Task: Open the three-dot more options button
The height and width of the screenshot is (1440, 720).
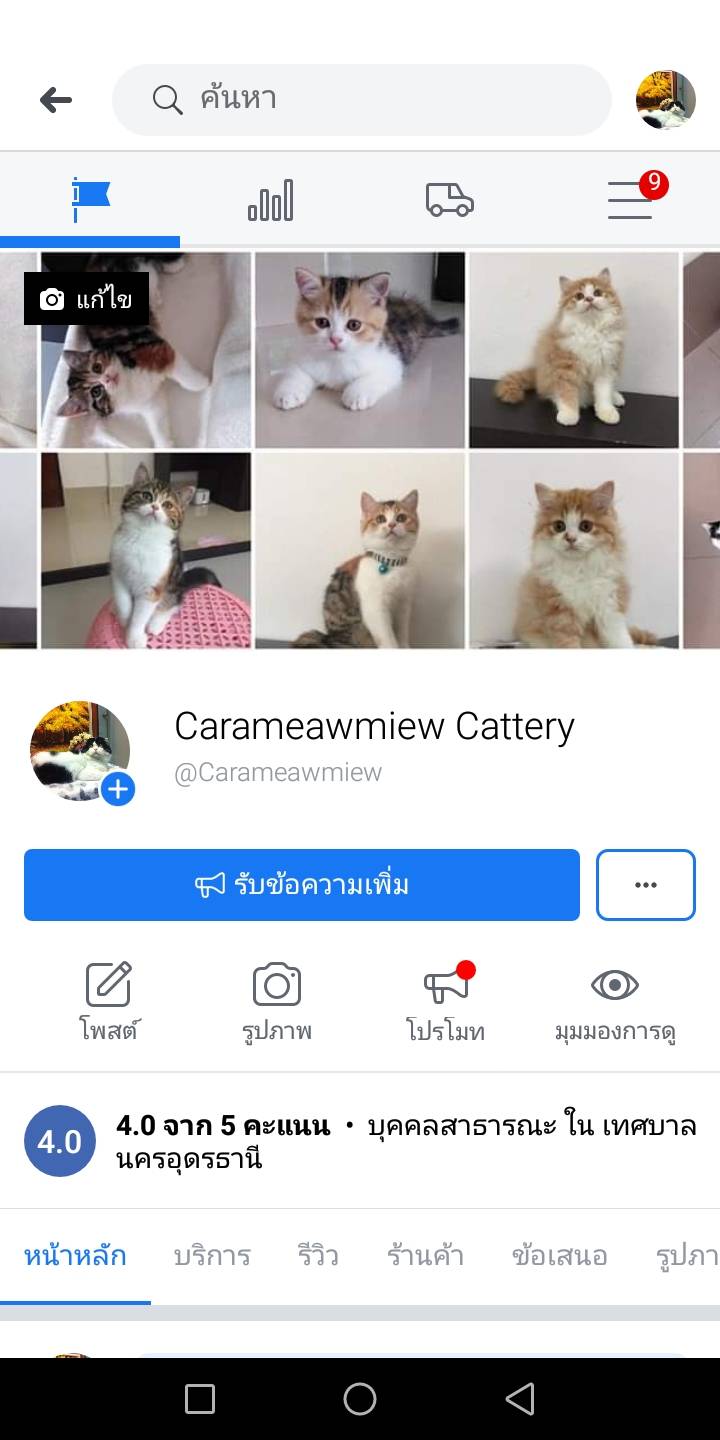Action: [646, 885]
